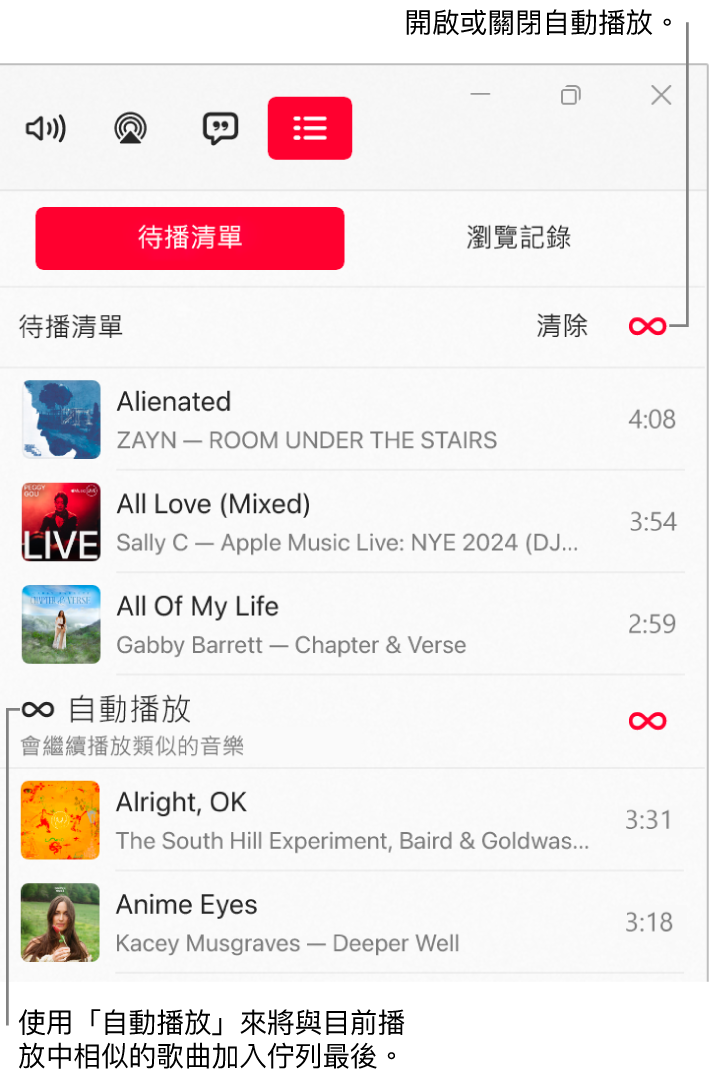Toggle the red infinity in the 自動播放 row
The width and height of the screenshot is (710, 1080).
coord(647,721)
